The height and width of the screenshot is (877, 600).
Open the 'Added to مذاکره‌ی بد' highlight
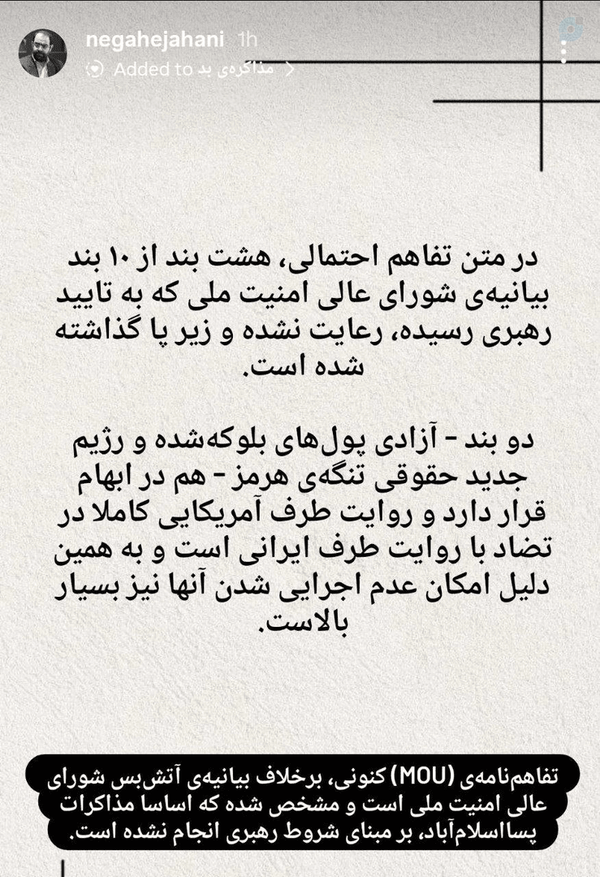[x=191, y=69]
